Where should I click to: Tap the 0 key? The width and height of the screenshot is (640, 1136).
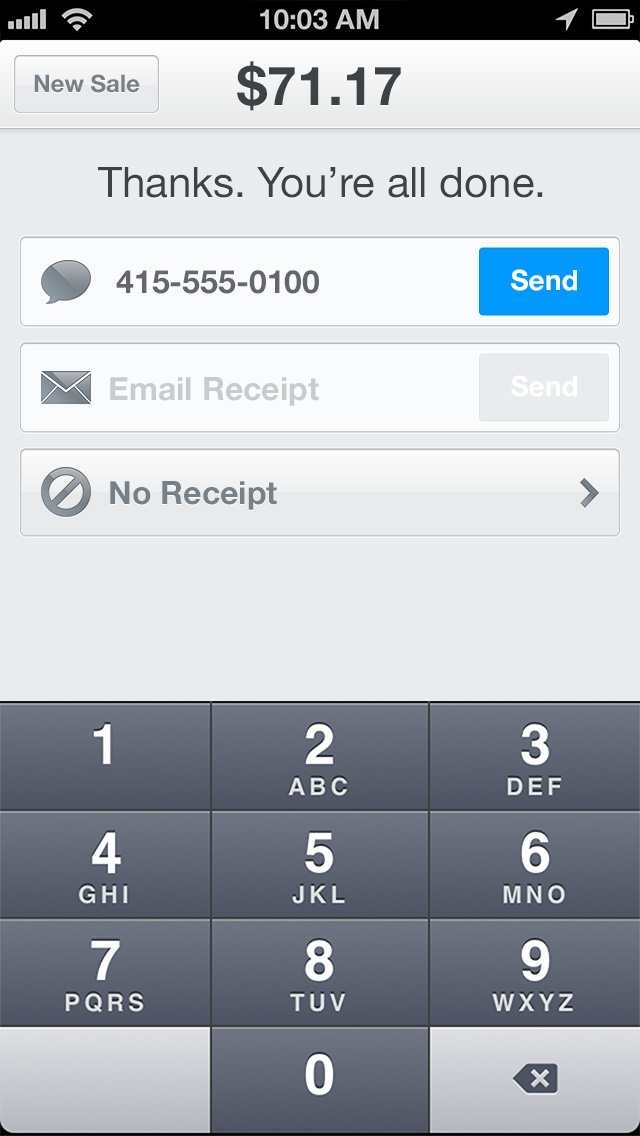tap(319, 1079)
